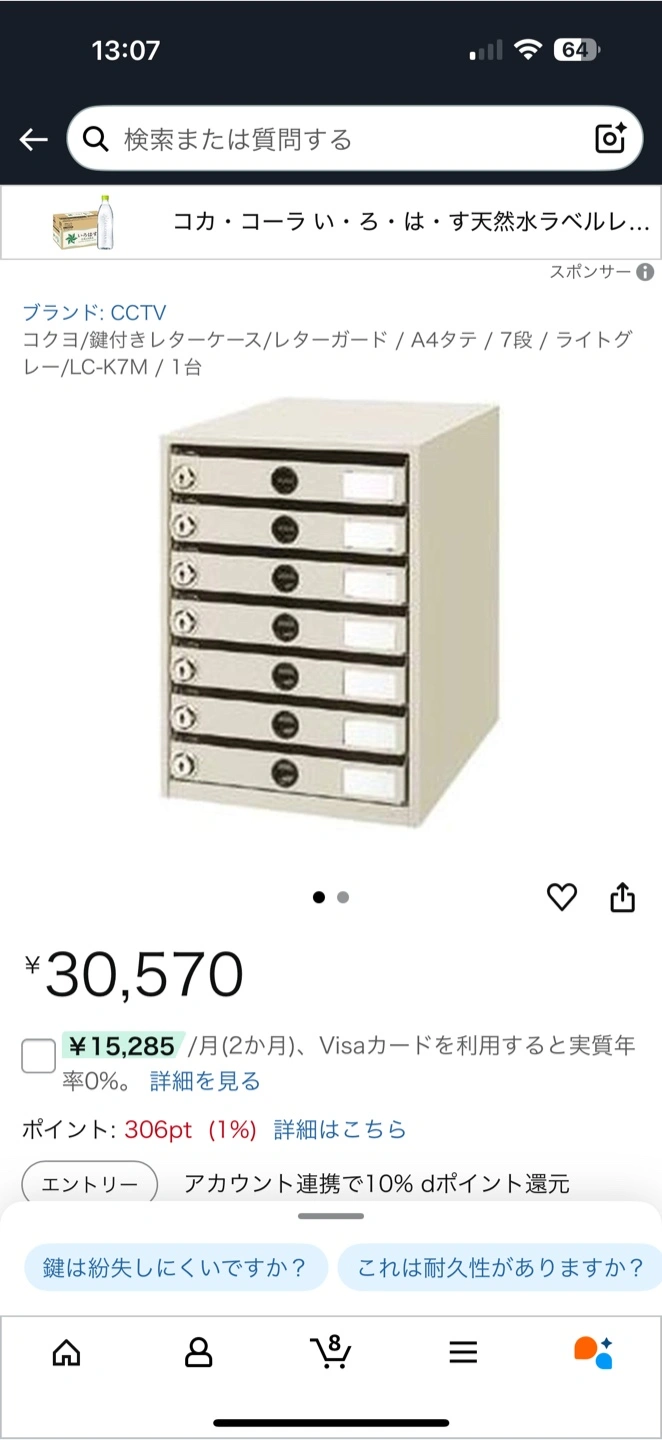Check the ¥15,285 monthly installment box

(38, 1056)
